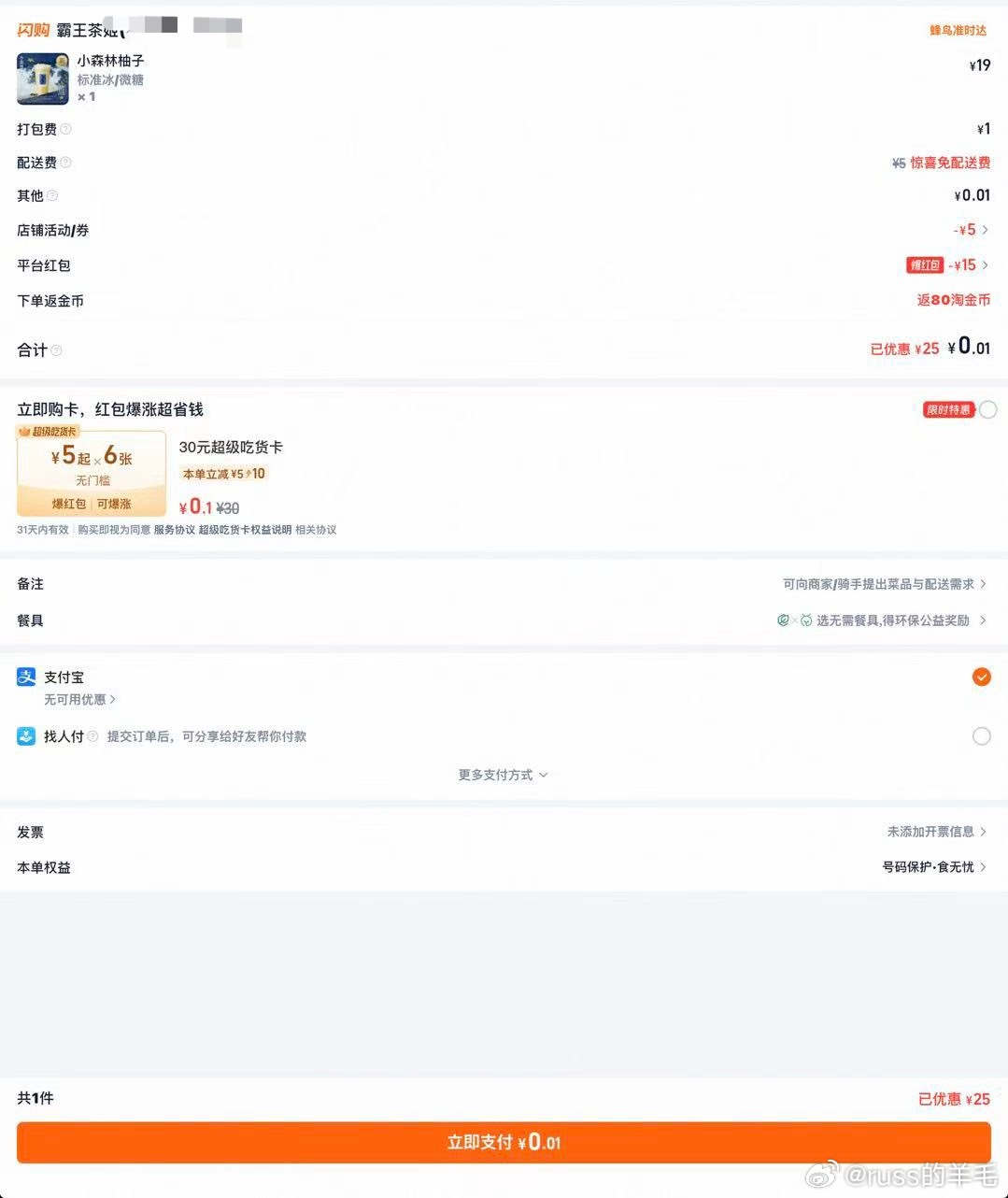The image size is (1008, 1198).
Task: Open 服务协议 link
Action: (x=175, y=530)
